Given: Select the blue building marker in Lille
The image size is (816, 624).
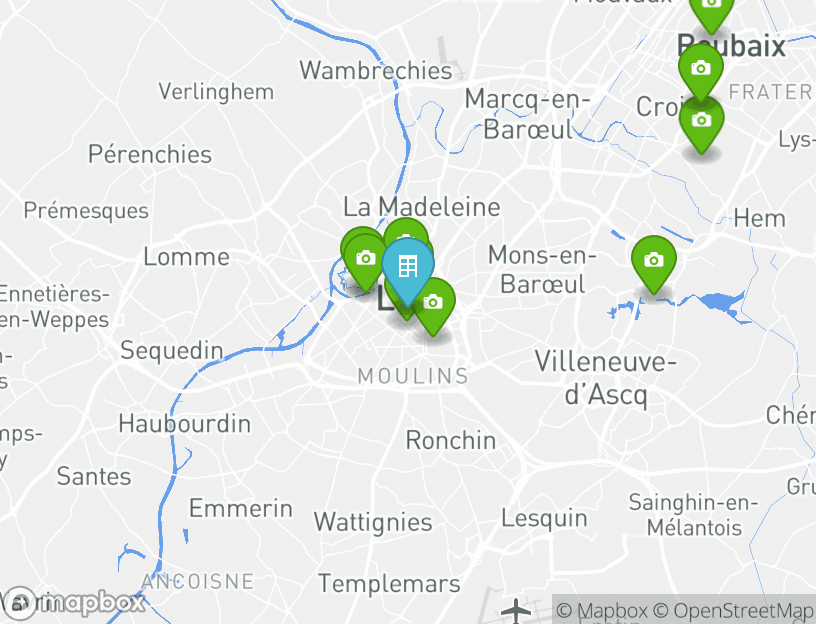Looking at the screenshot, I should tap(407, 267).
